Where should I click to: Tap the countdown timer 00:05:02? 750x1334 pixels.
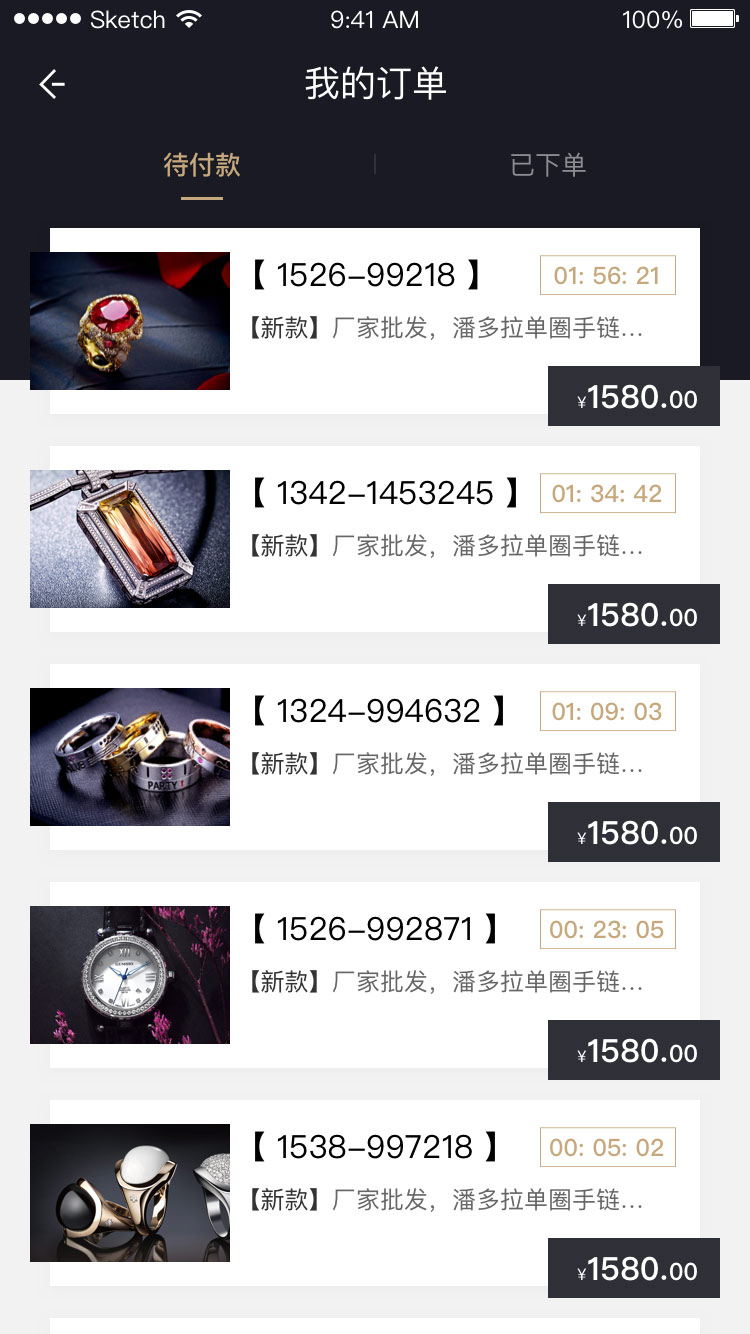(x=607, y=1147)
